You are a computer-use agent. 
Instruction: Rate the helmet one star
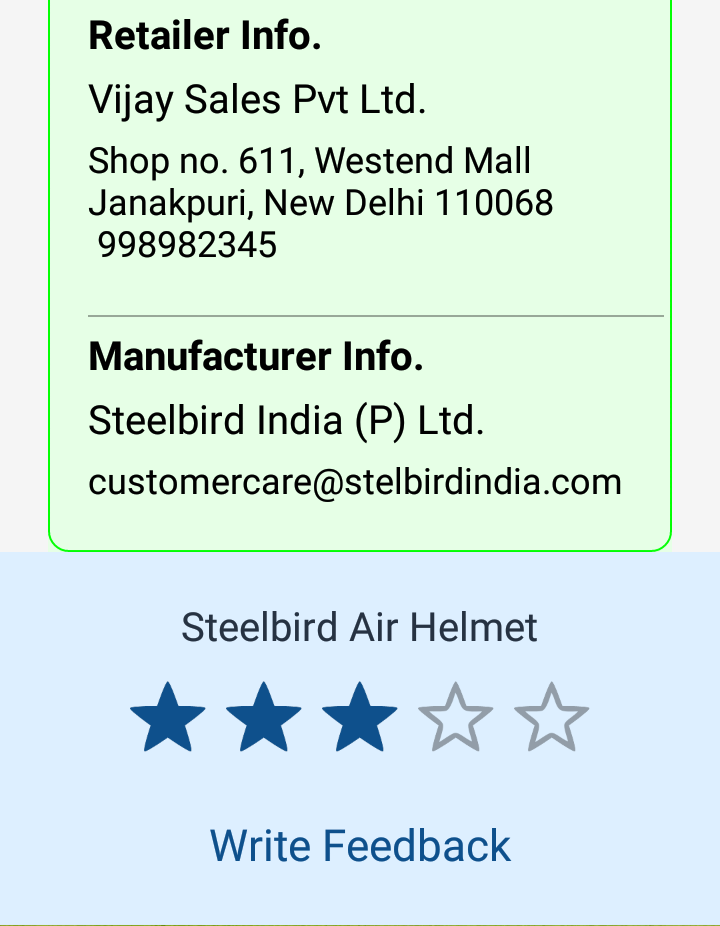click(x=168, y=718)
